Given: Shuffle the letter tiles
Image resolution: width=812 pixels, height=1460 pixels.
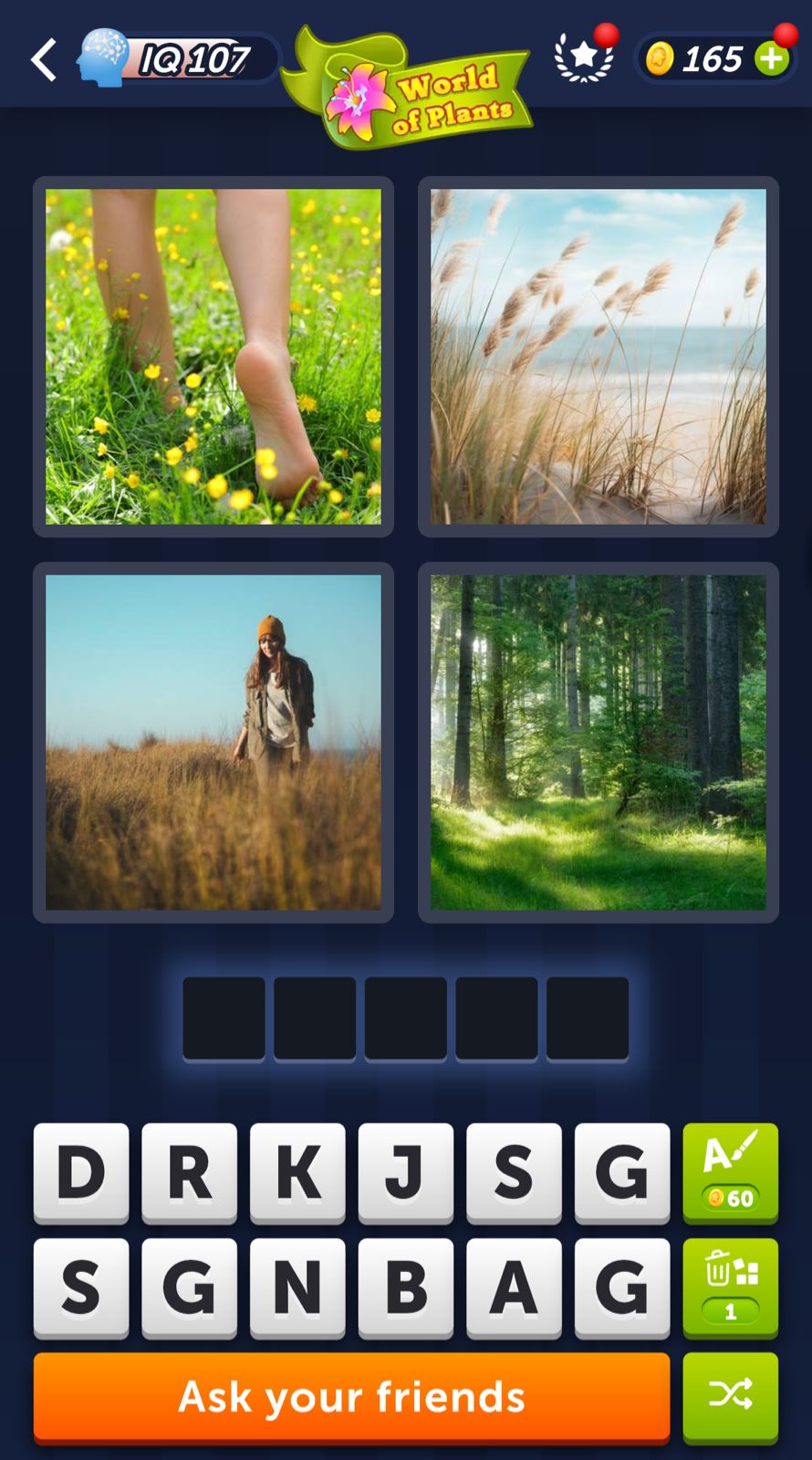Looking at the screenshot, I should (730, 1394).
